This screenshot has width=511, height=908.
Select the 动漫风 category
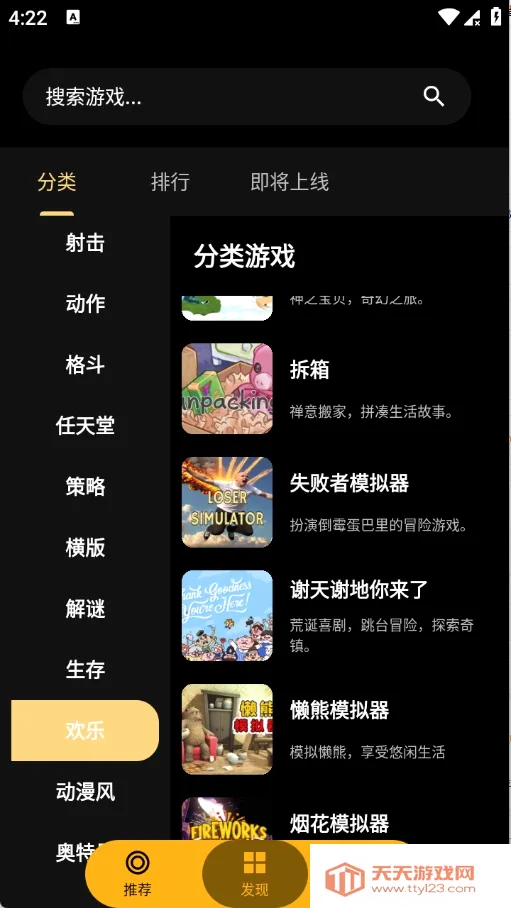point(85,792)
